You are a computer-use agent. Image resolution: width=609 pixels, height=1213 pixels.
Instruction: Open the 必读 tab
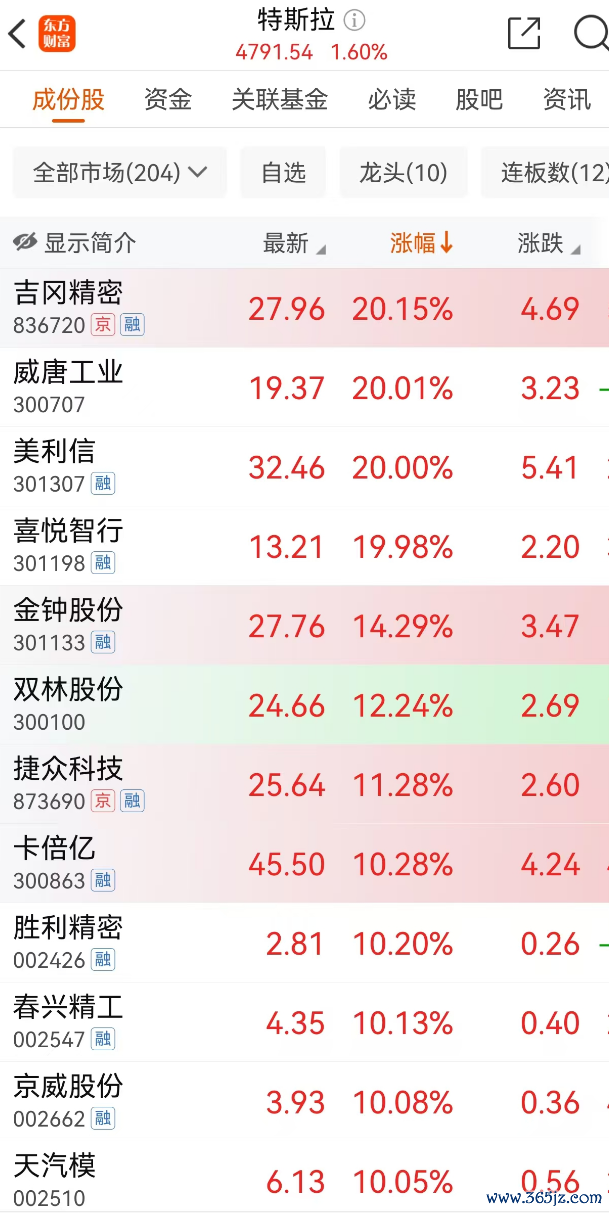391,100
